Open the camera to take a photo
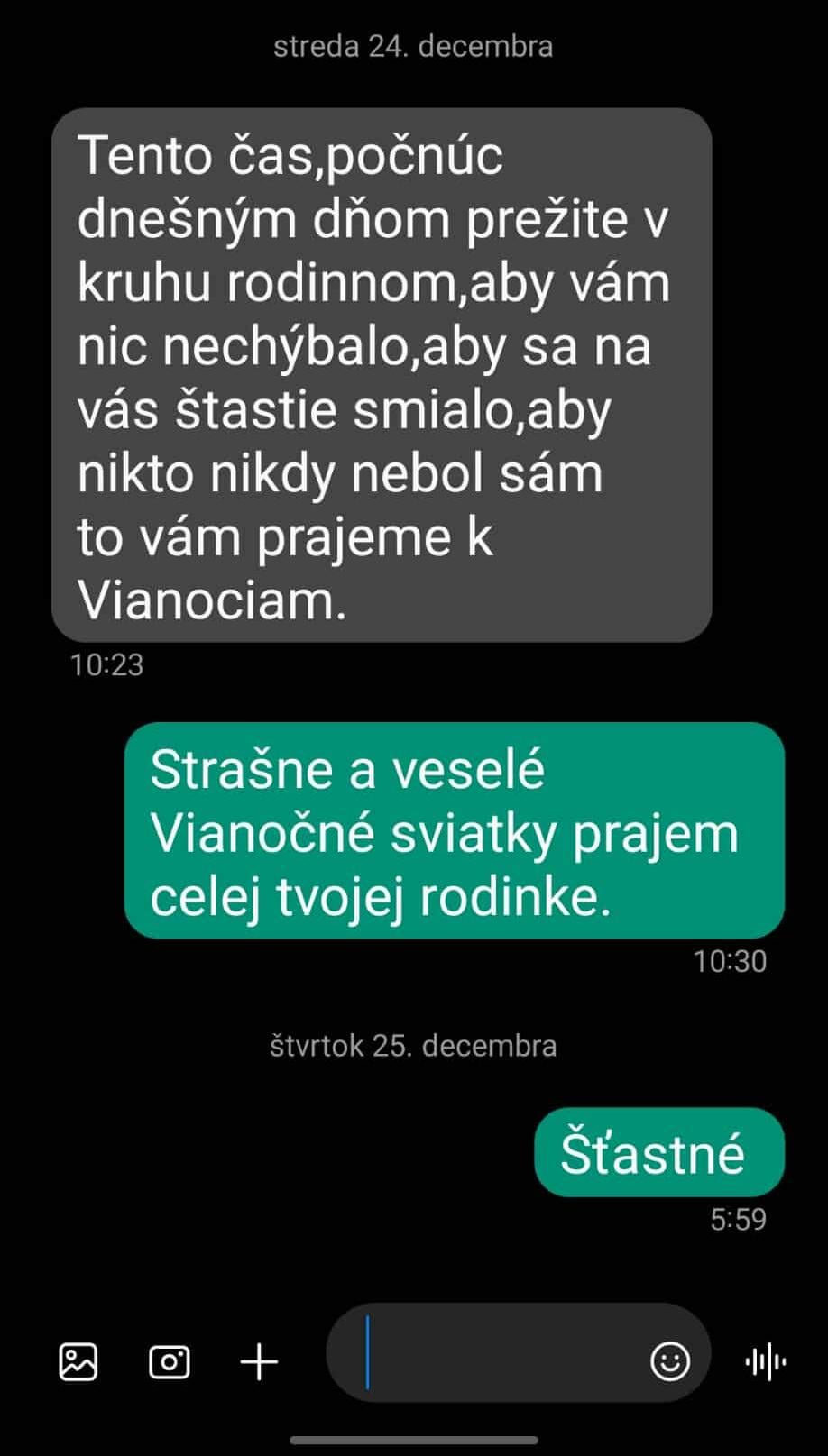Image resolution: width=828 pixels, height=1456 pixels. pyautogui.click(x=169, y=1361)
